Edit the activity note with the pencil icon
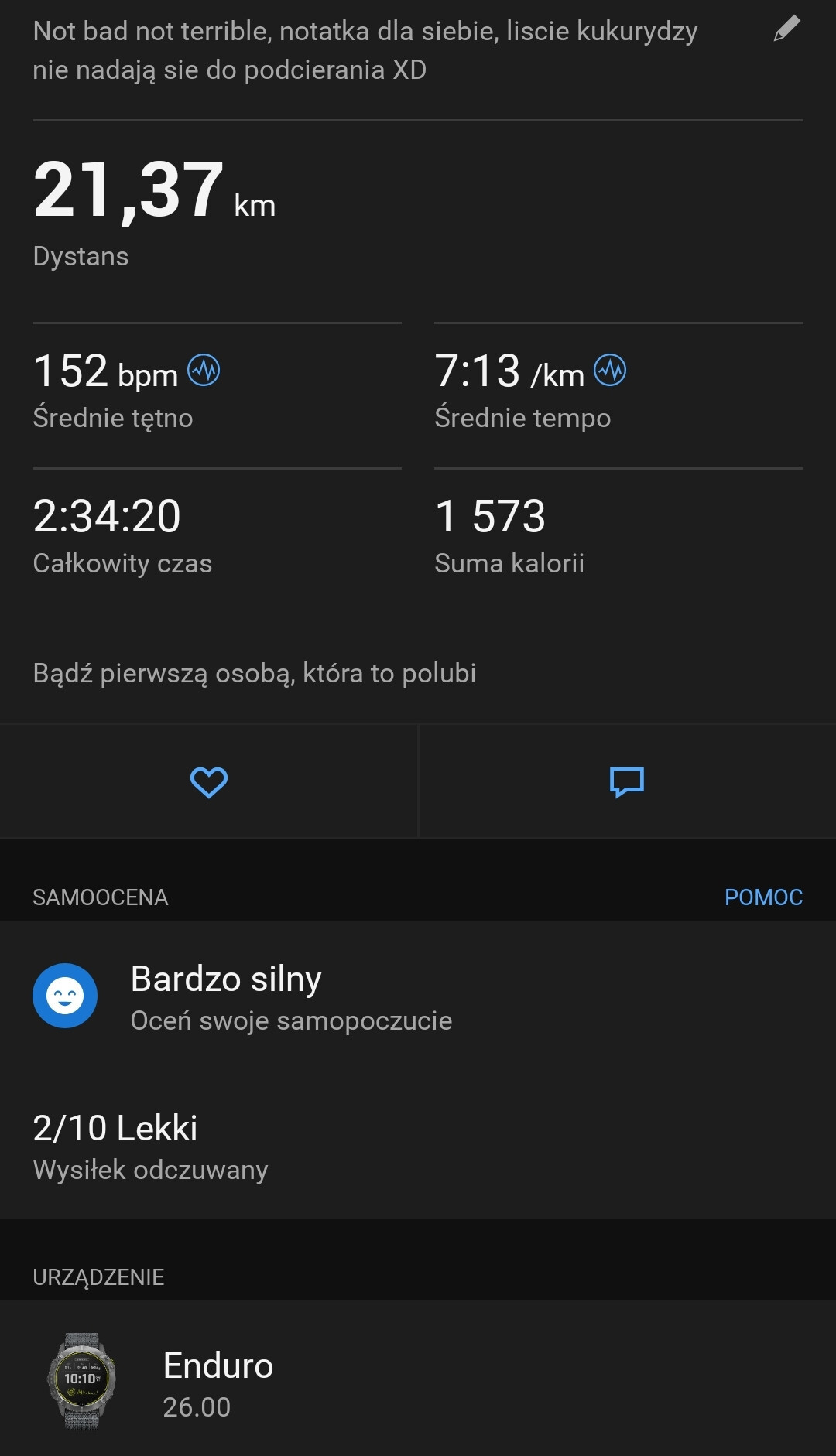836x1456 pixels. pos(786,29)
